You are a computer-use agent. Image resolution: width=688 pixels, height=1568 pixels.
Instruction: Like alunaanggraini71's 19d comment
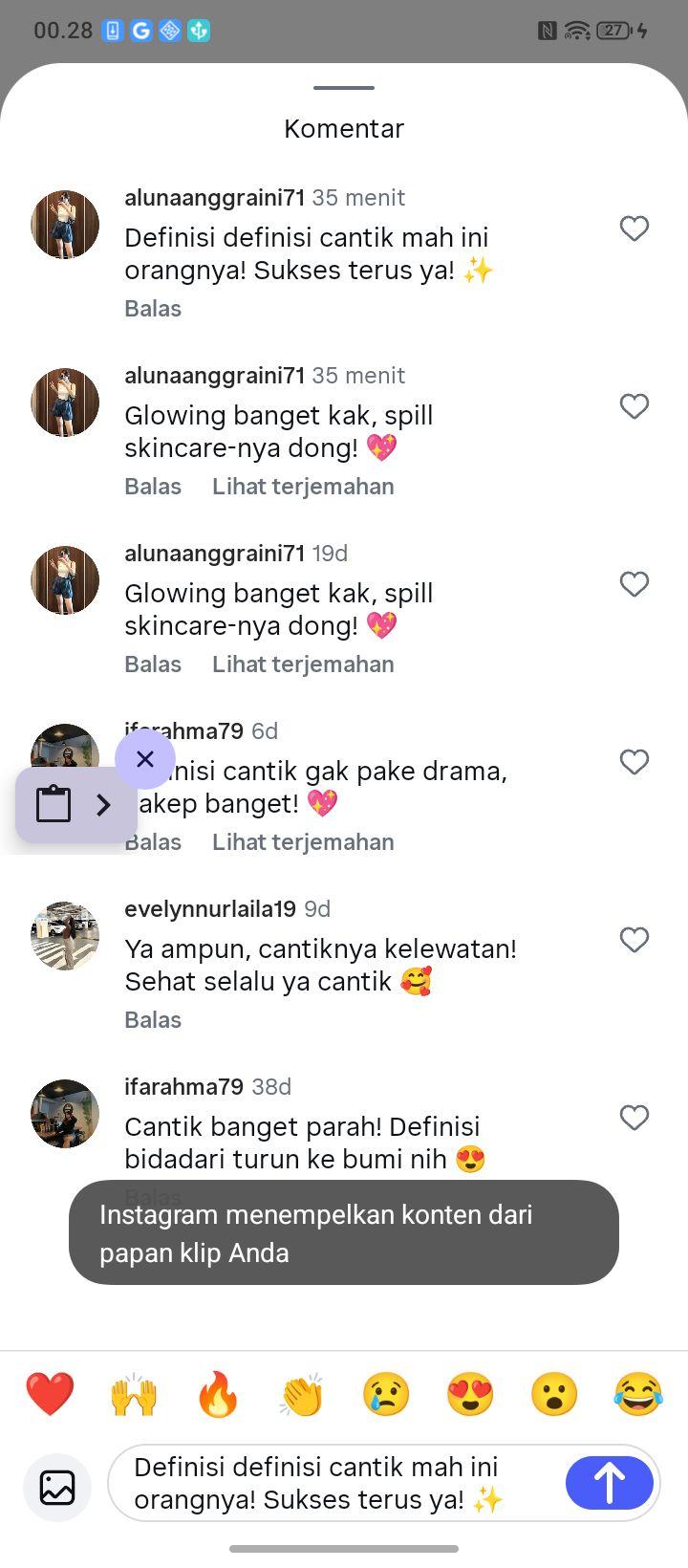pos(634,584)
